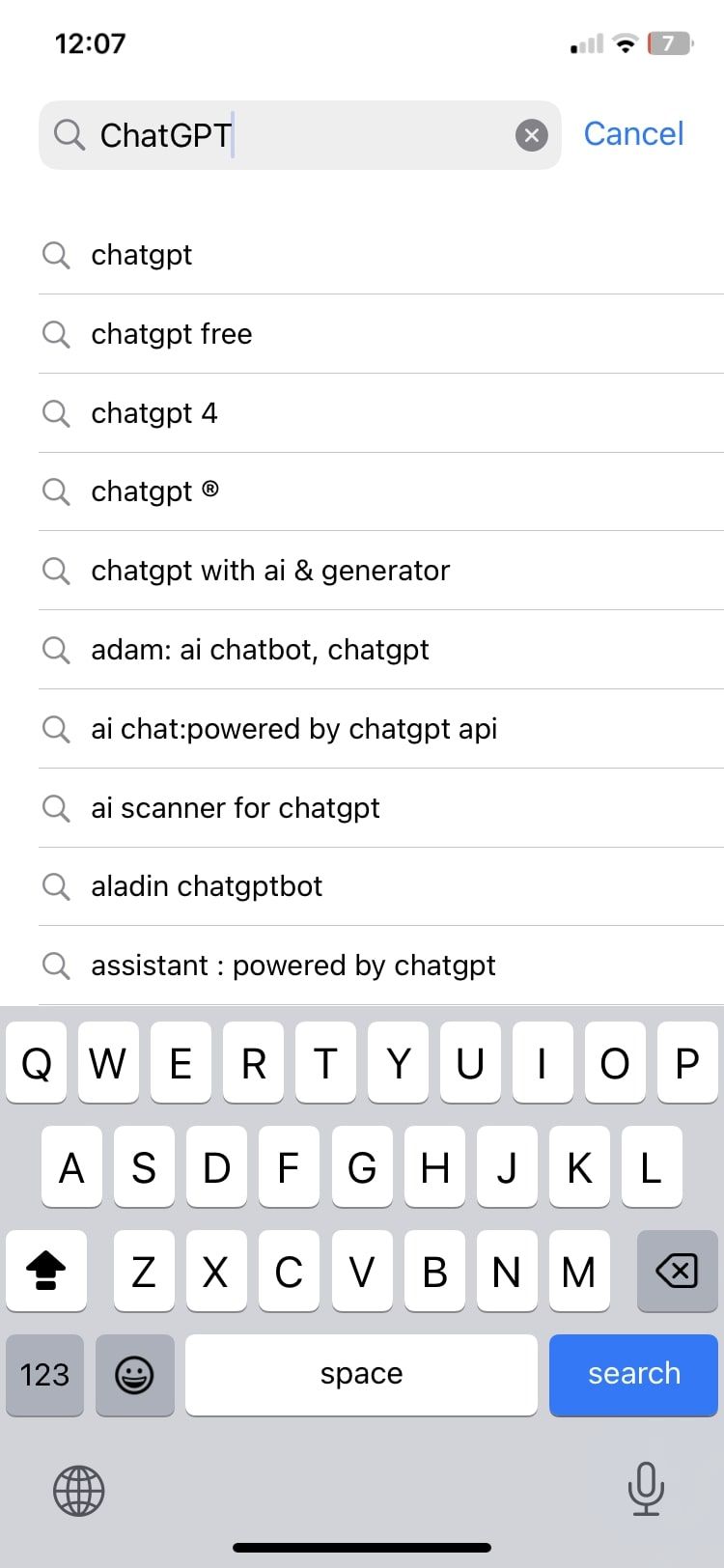Tap the globe keyboard-switcher icon
Image resolution: width=724 pixels, height=1568 pixels.
(77, 1490)
